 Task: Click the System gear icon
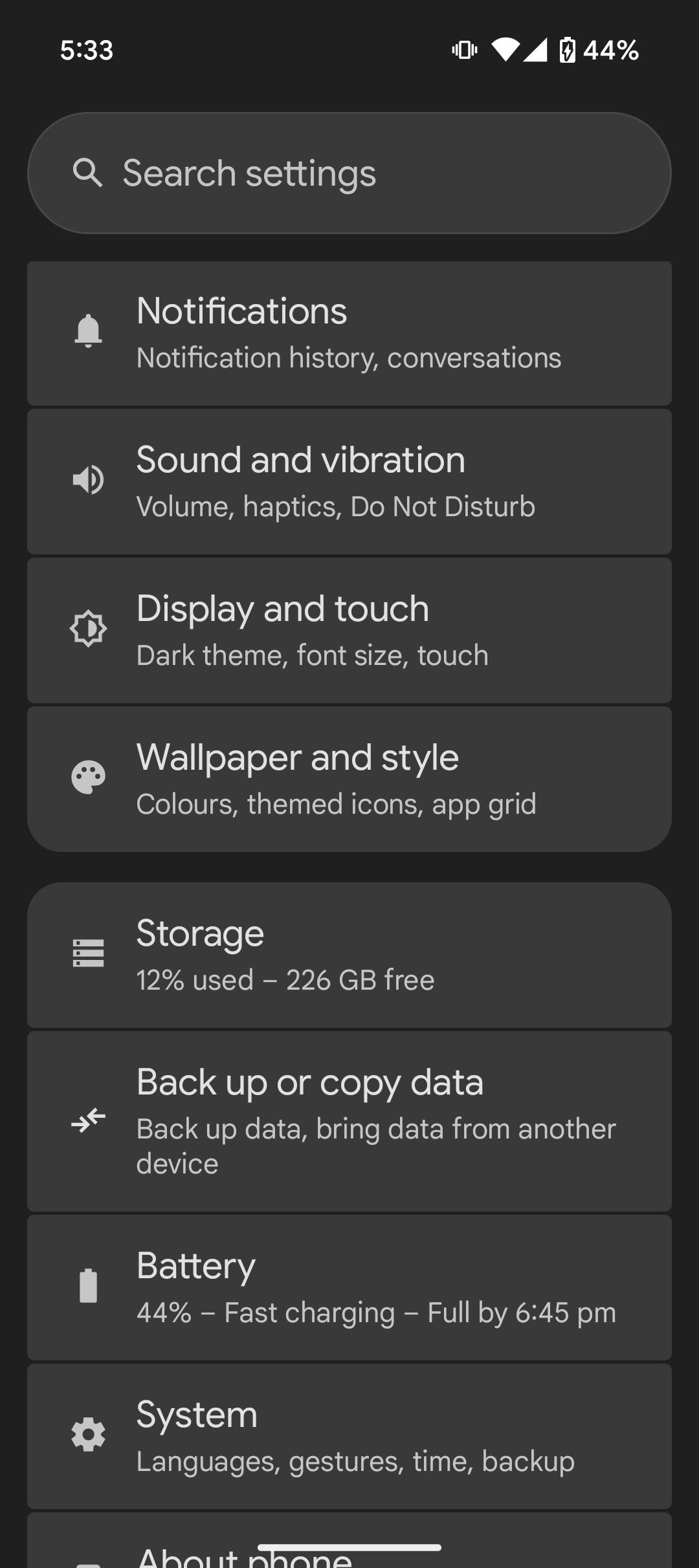tap(88, 1434)
